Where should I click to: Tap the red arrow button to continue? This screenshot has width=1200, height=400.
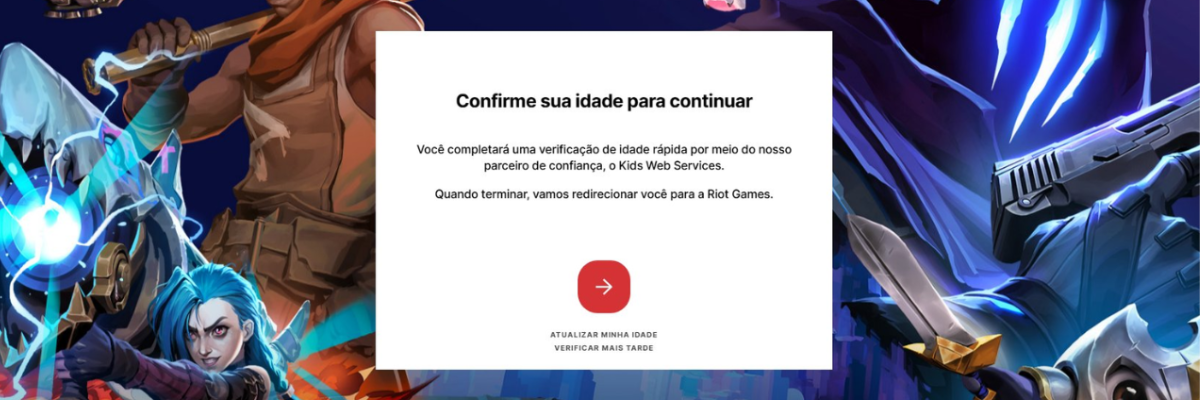pyautogui.click(x=603, y=287)
